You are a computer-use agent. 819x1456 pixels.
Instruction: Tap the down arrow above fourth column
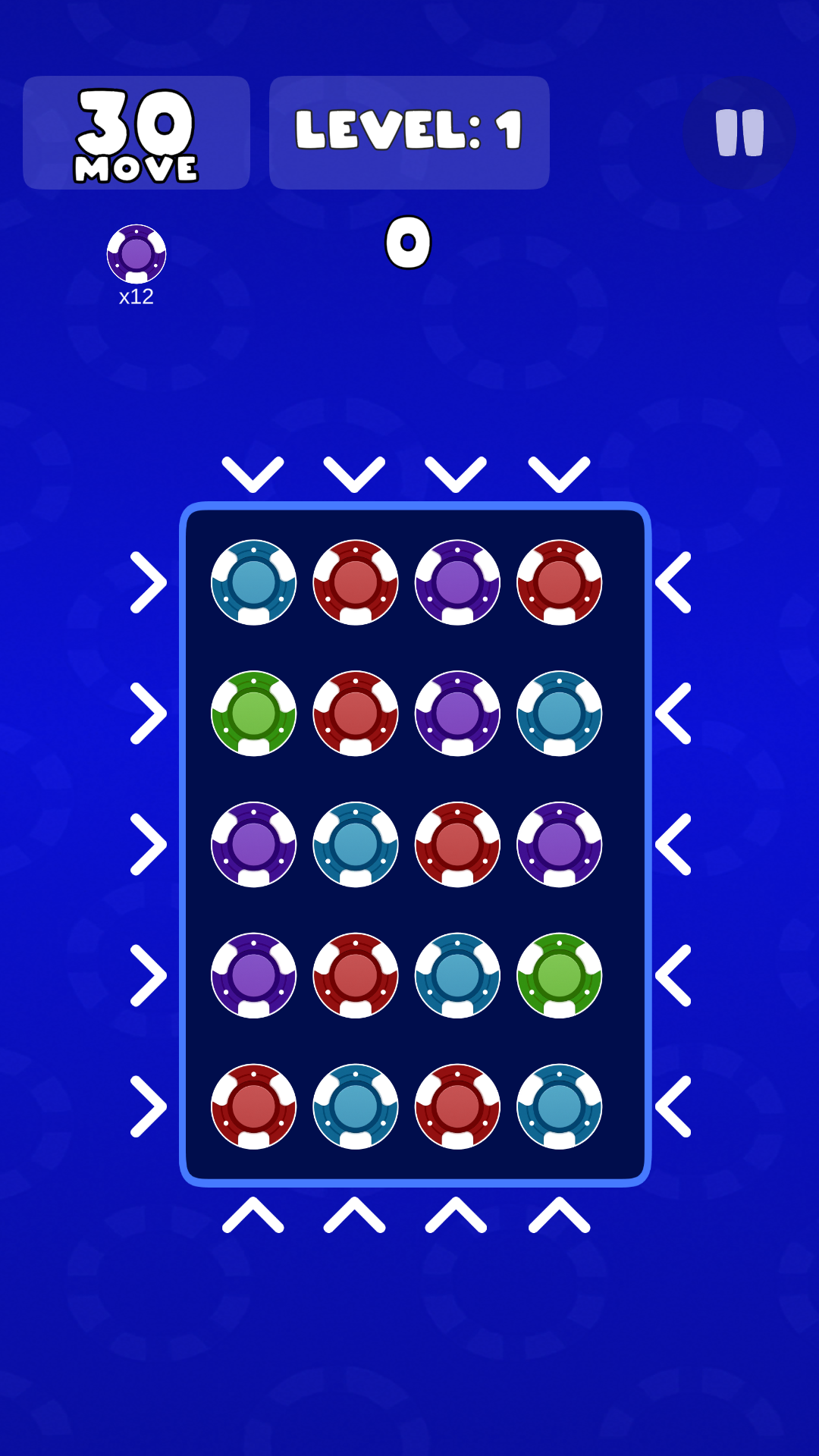(x=559, y=475)
